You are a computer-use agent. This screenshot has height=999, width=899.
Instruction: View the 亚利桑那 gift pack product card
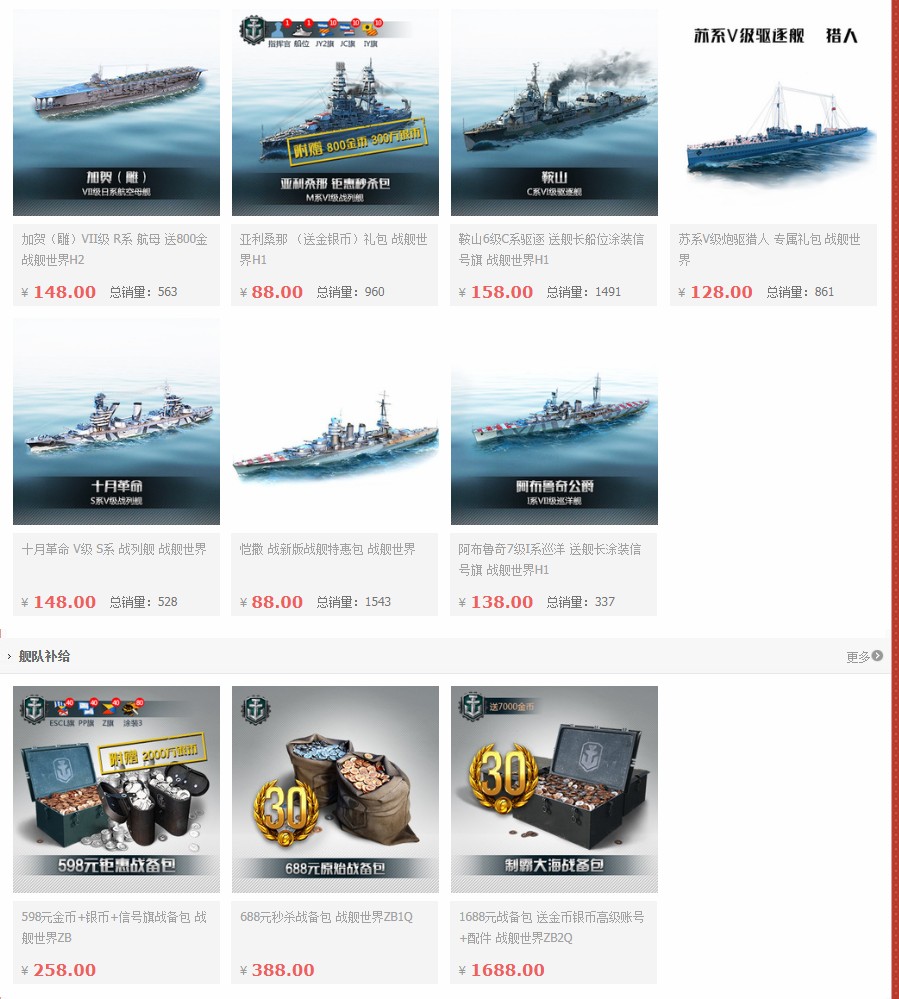[335, 112]
